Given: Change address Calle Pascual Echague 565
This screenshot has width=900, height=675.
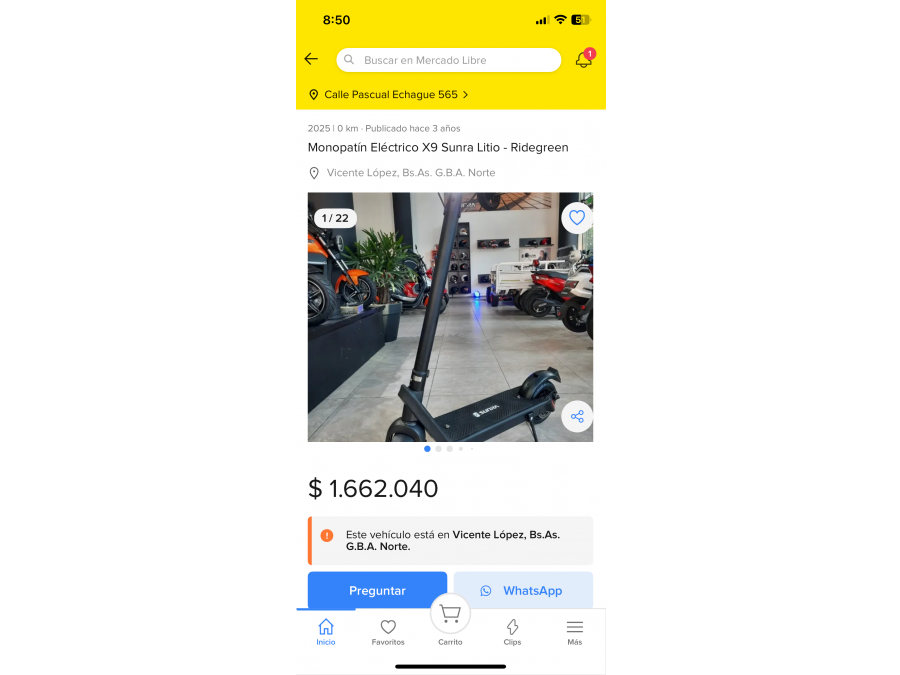Looking at the screenshot, I should click(x=389, y=95).
